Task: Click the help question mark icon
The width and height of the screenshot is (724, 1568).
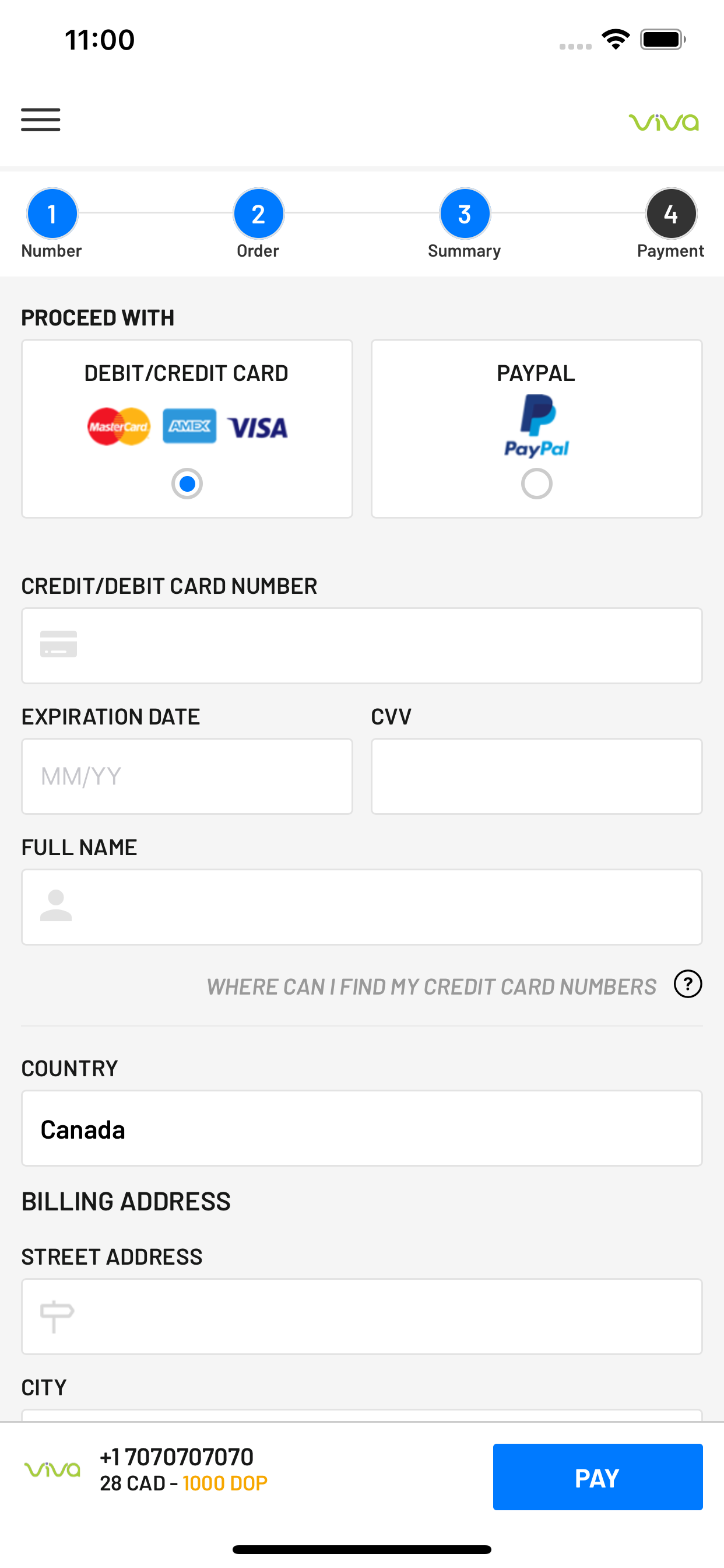Action: 687,984
